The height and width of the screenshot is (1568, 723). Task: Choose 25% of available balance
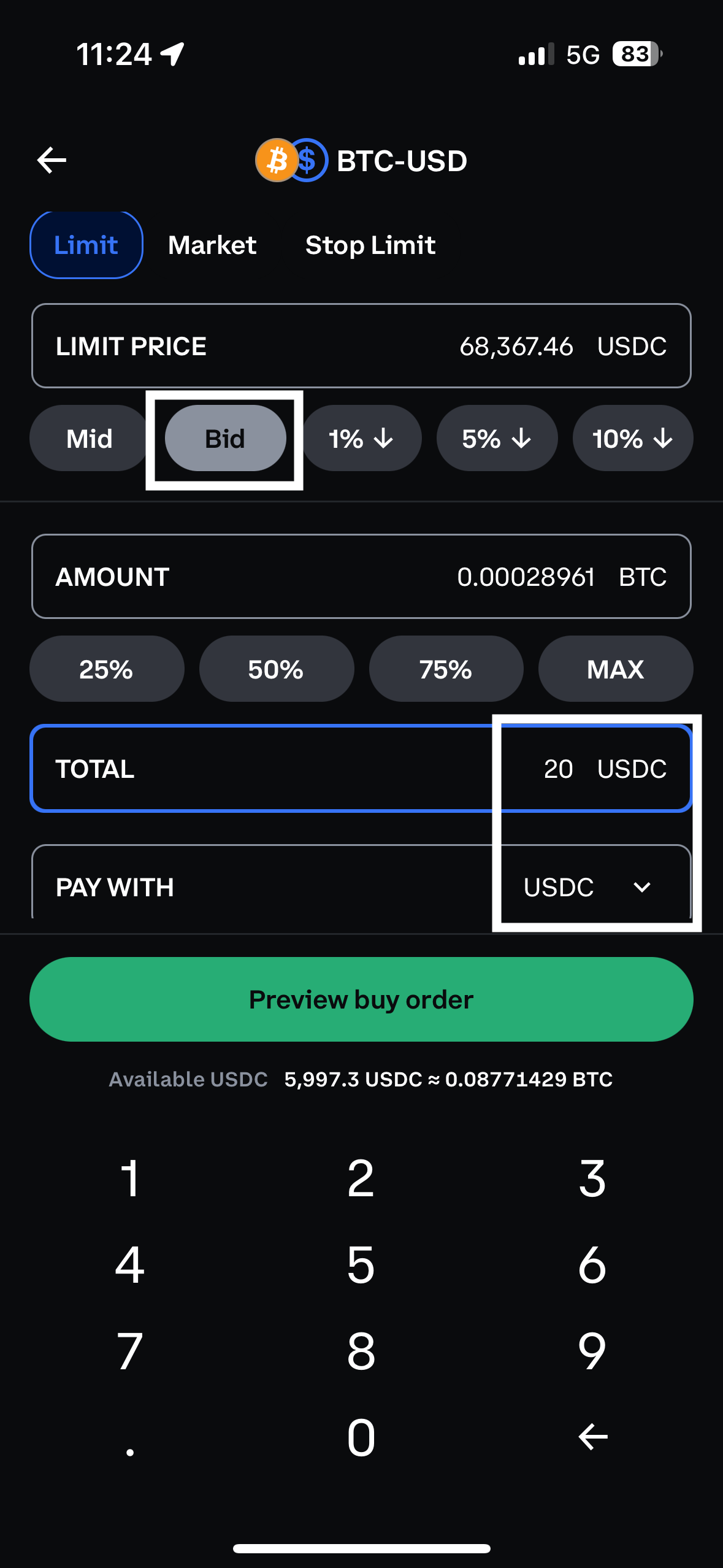click(106, 669)
